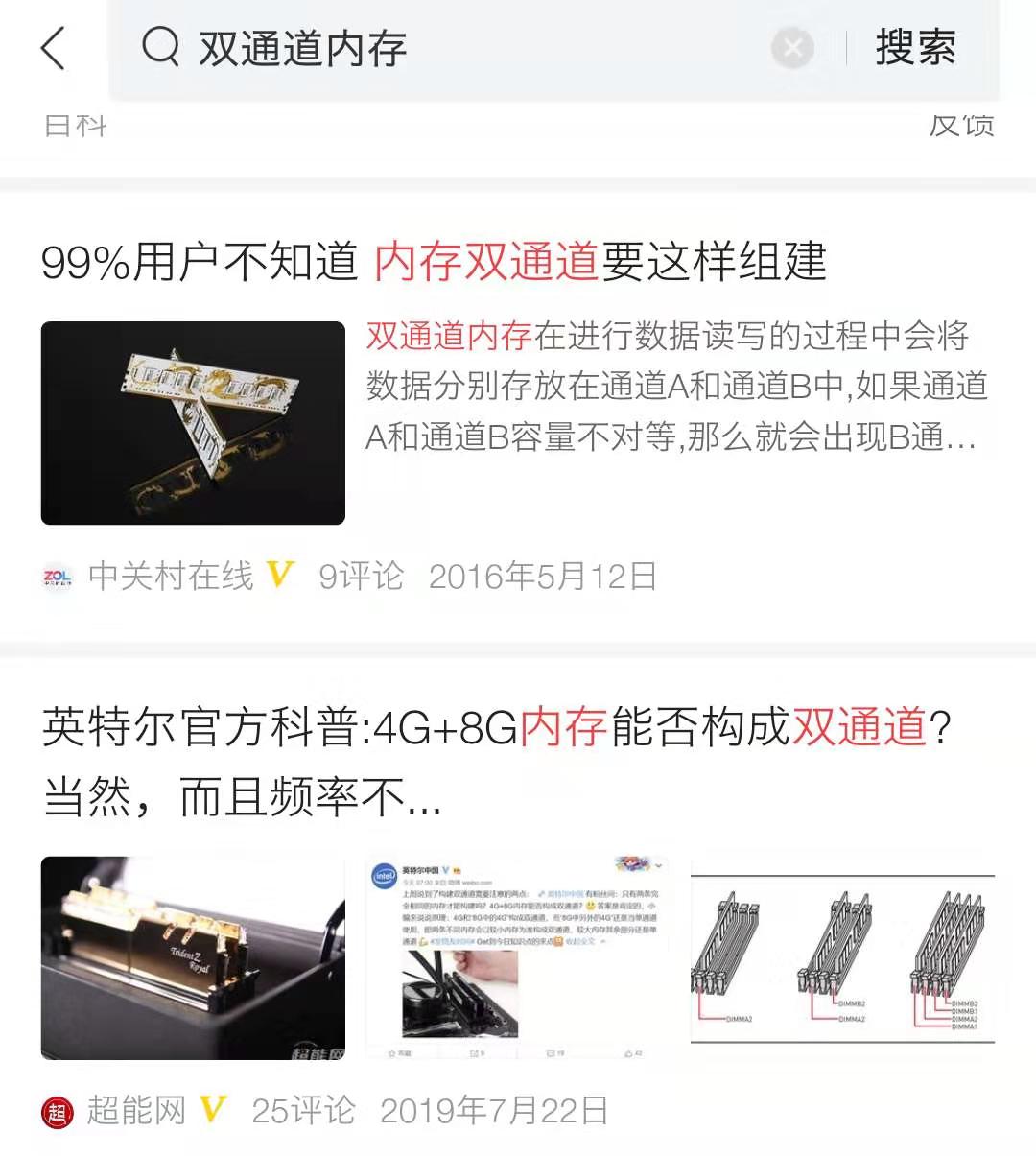Tap the crossed memory sticks thumbnail

pos(192,422)
